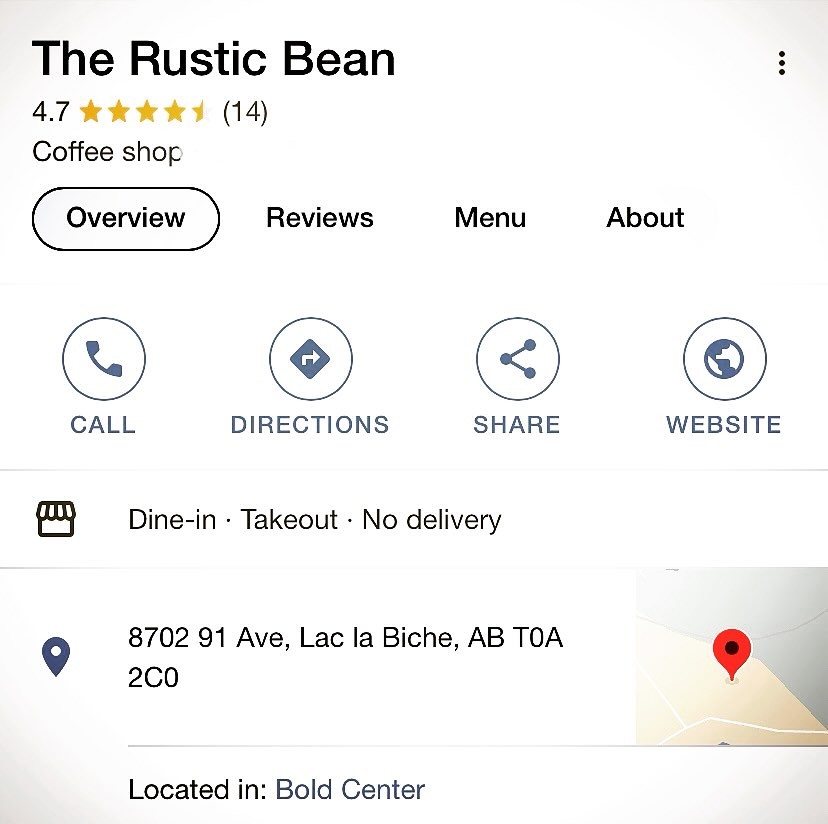
Task: Call The Rustic Bean
Action: [x=103, y=359]
